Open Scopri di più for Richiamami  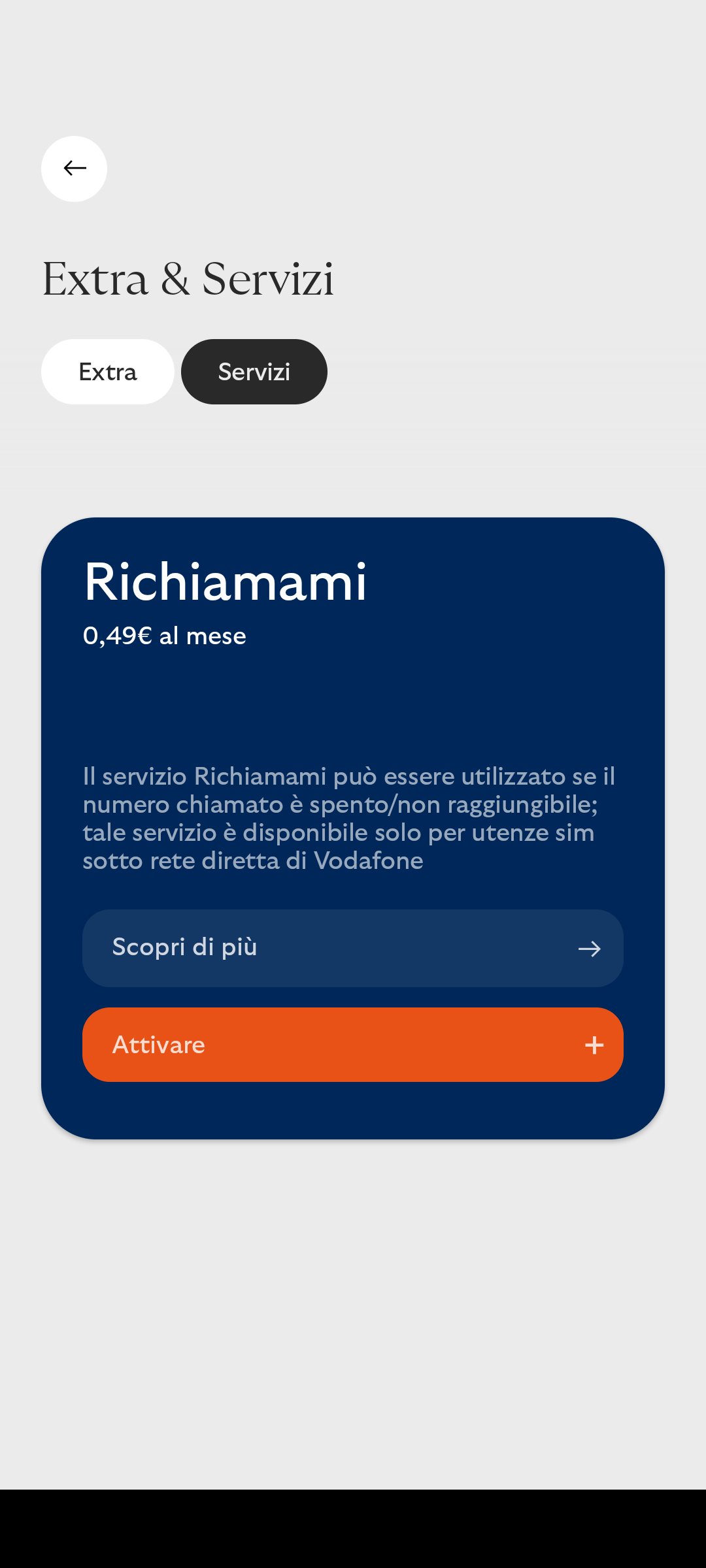(x=352, y=948)
